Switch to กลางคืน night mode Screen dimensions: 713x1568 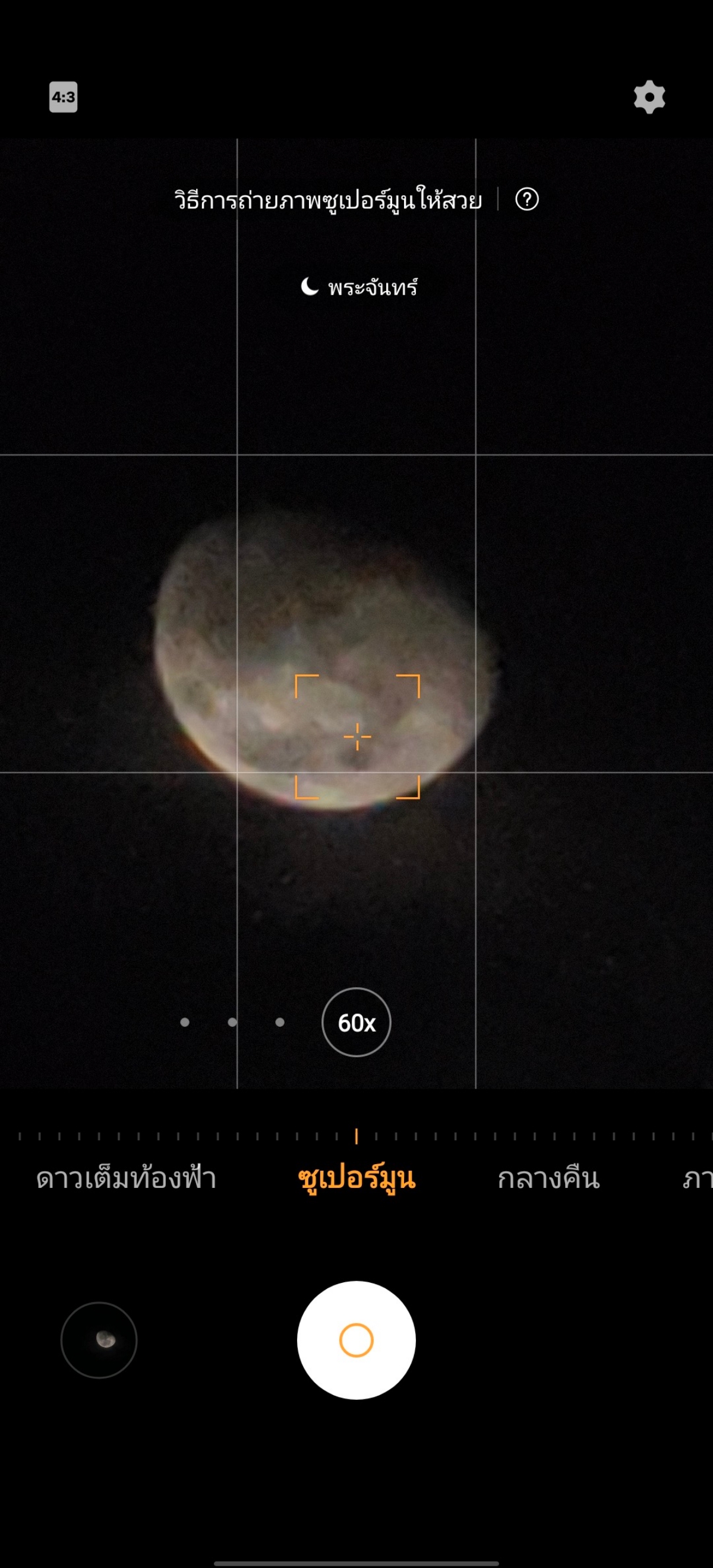[548, 1178]
